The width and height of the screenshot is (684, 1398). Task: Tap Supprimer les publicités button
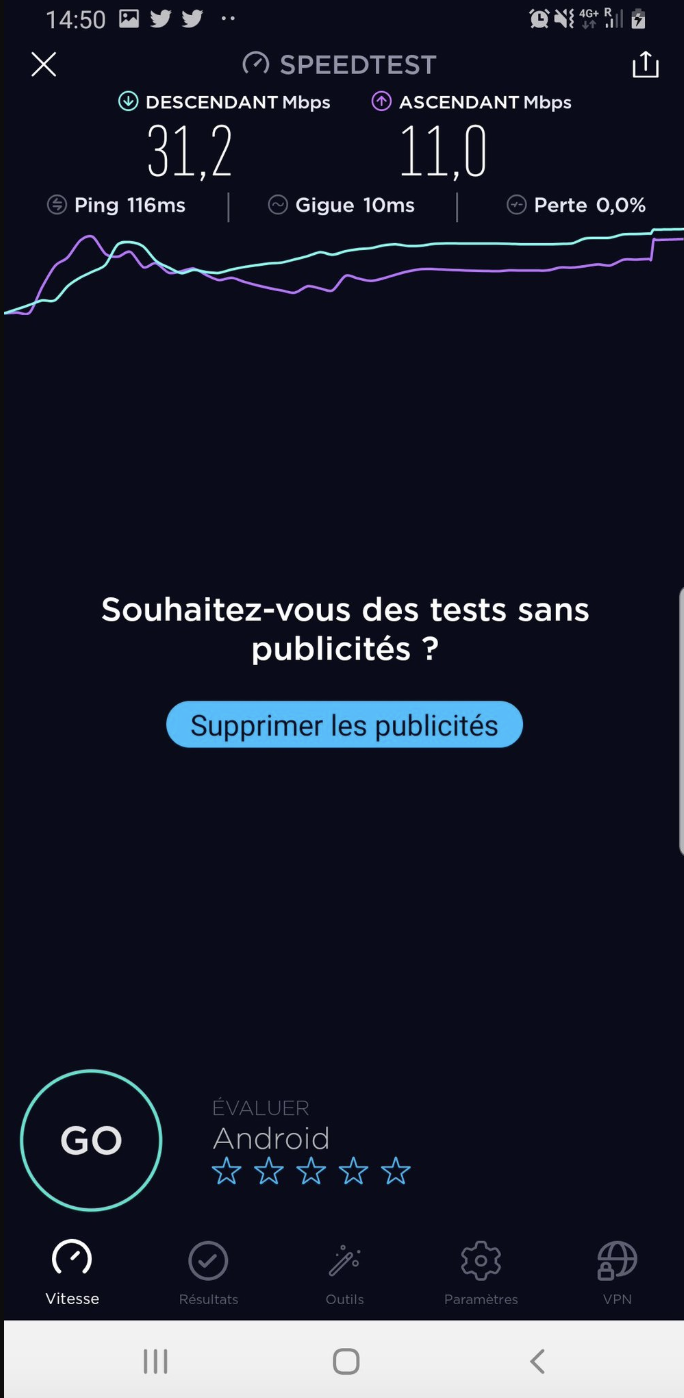click(344, 725)
